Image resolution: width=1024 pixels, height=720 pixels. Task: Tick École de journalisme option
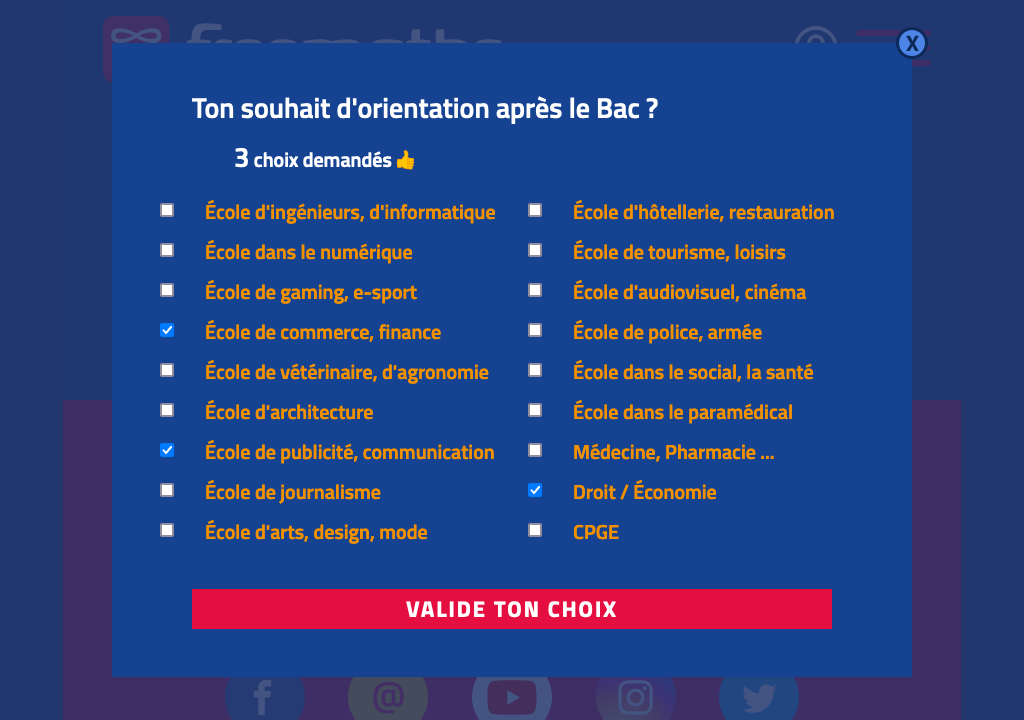tap(167, 490)
